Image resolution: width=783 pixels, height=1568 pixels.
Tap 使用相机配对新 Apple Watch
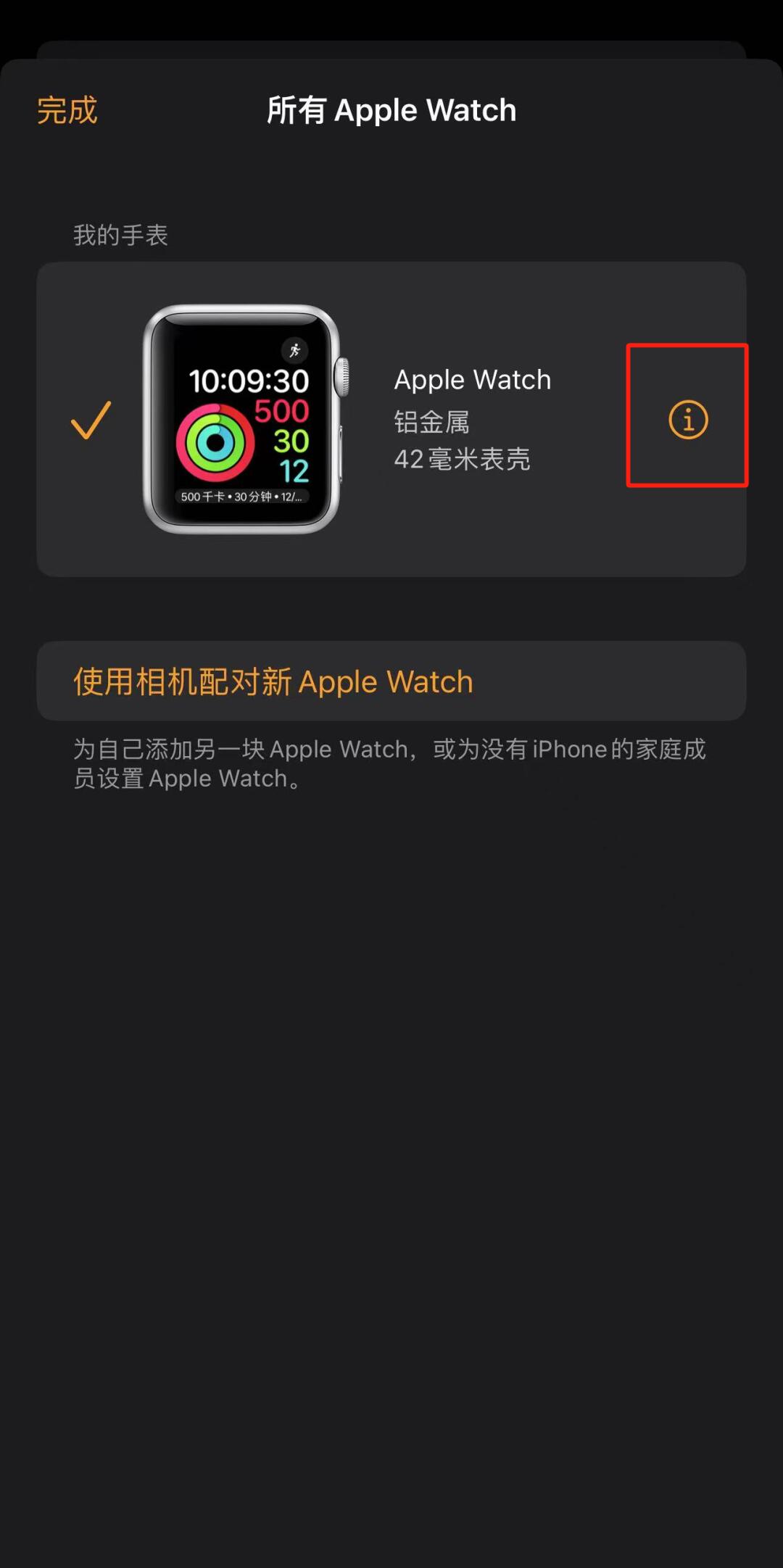pyautogui.click(x=273, y=681)
